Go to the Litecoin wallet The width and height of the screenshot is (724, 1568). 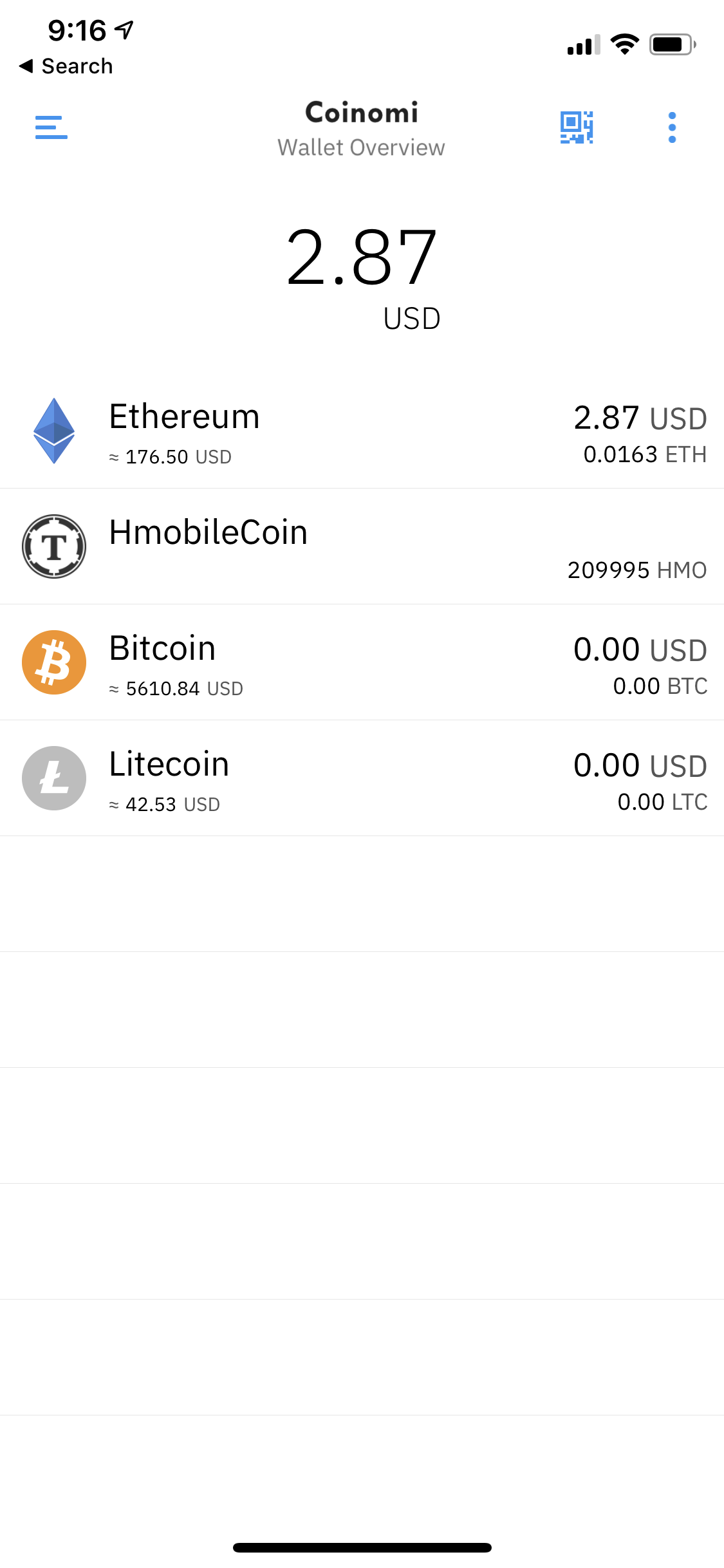pos(362,779)
